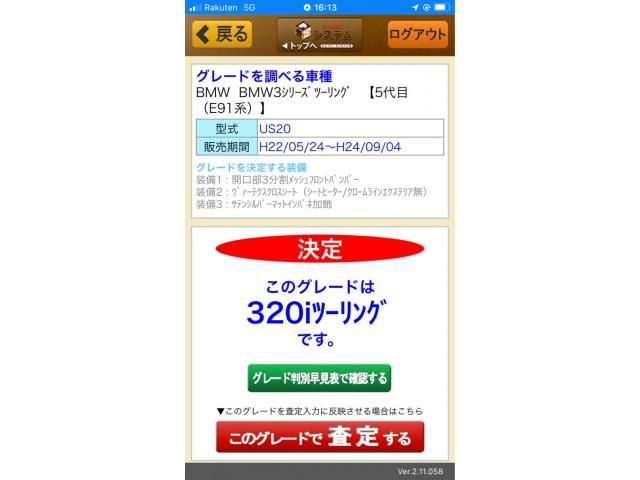This screenshot has width=640, height=480.
Task: Tap このグレードで査定する
Action: (x=320, y=437)
